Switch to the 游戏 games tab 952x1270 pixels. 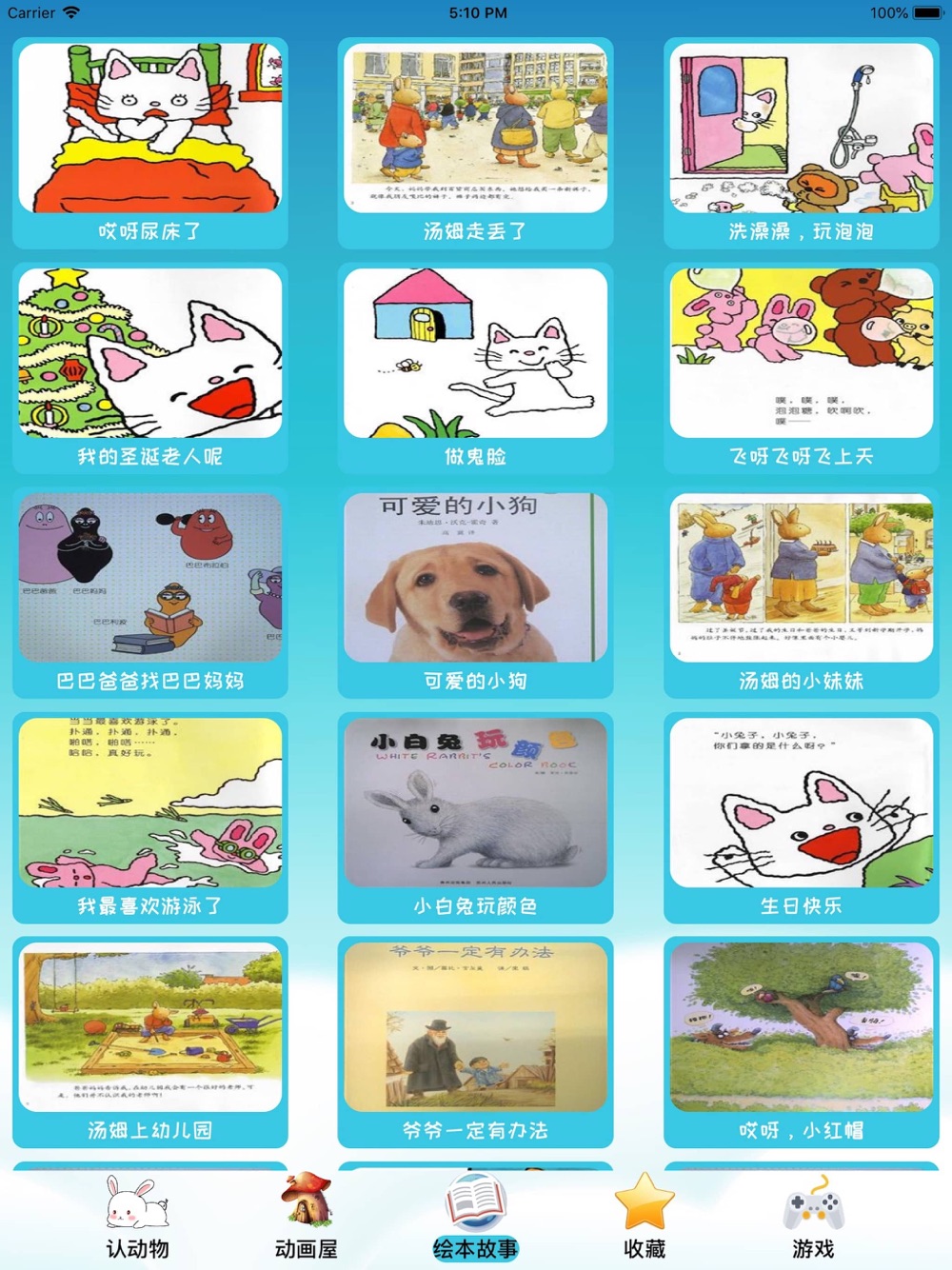(x=813, y=1219)
